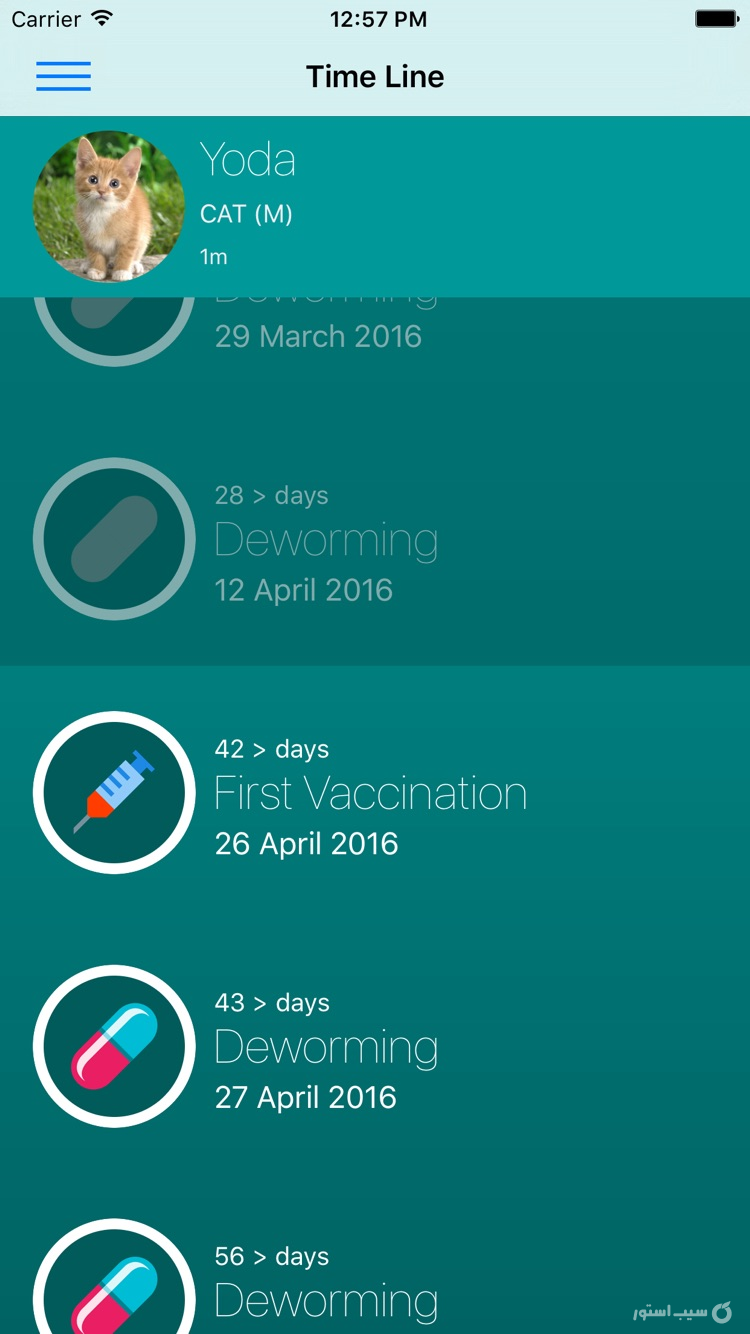Tap the Time Line title
The width and height of the screenshot is (750, 1334).
coord(375,76)
